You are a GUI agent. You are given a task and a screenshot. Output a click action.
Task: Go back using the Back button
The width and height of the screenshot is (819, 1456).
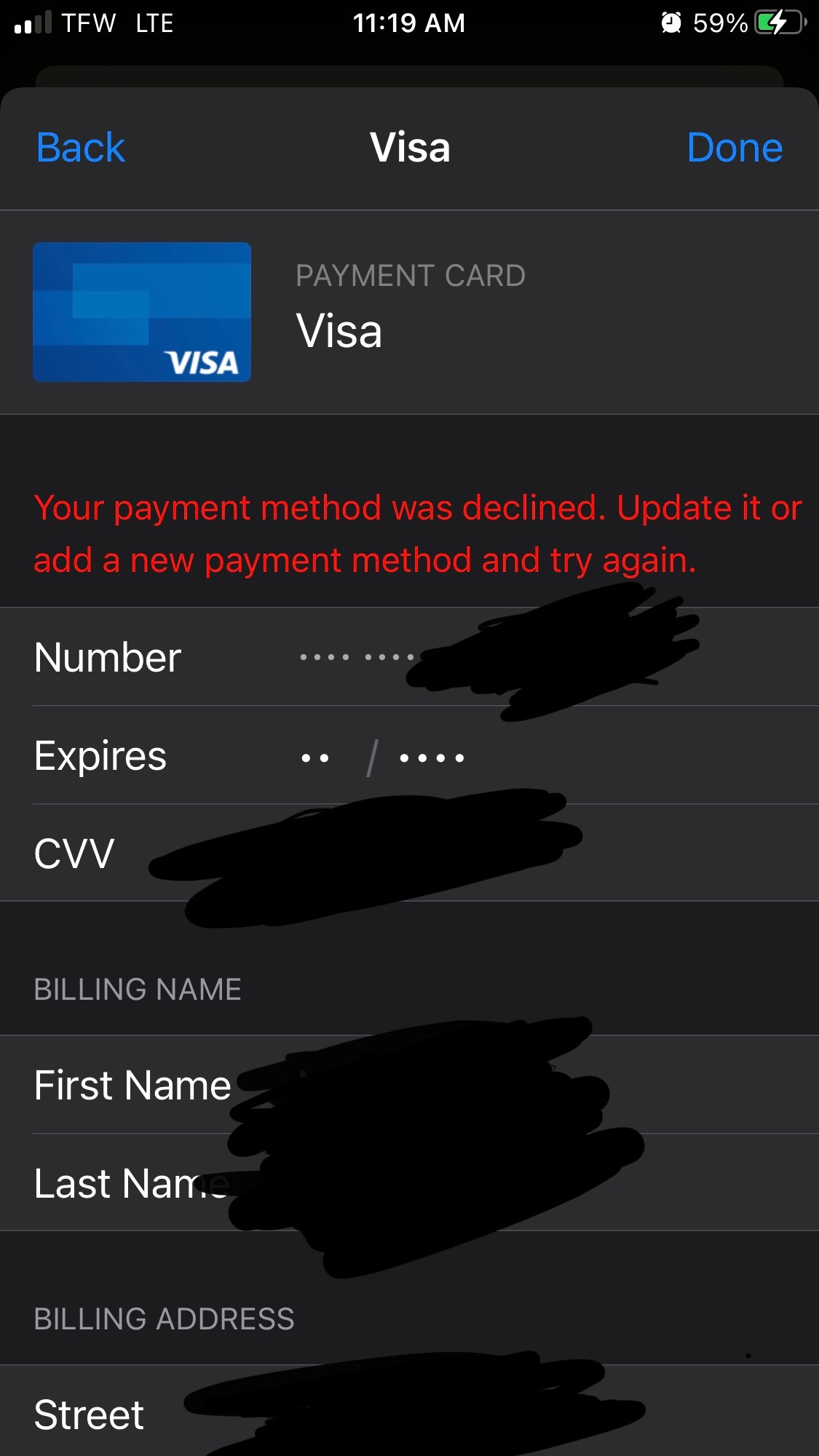point(80,148)
